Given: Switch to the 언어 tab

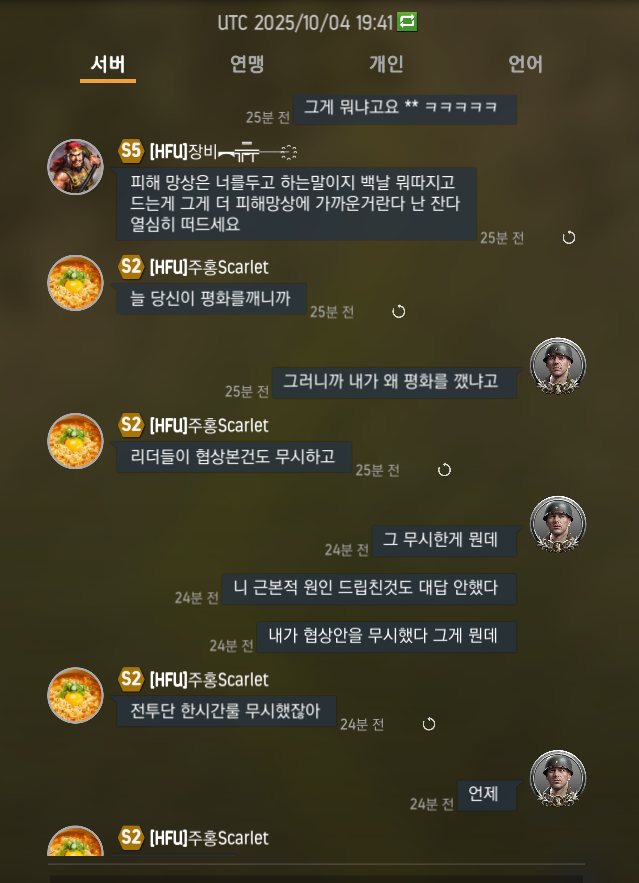Looking at the screenshot, I should point(524,64).
